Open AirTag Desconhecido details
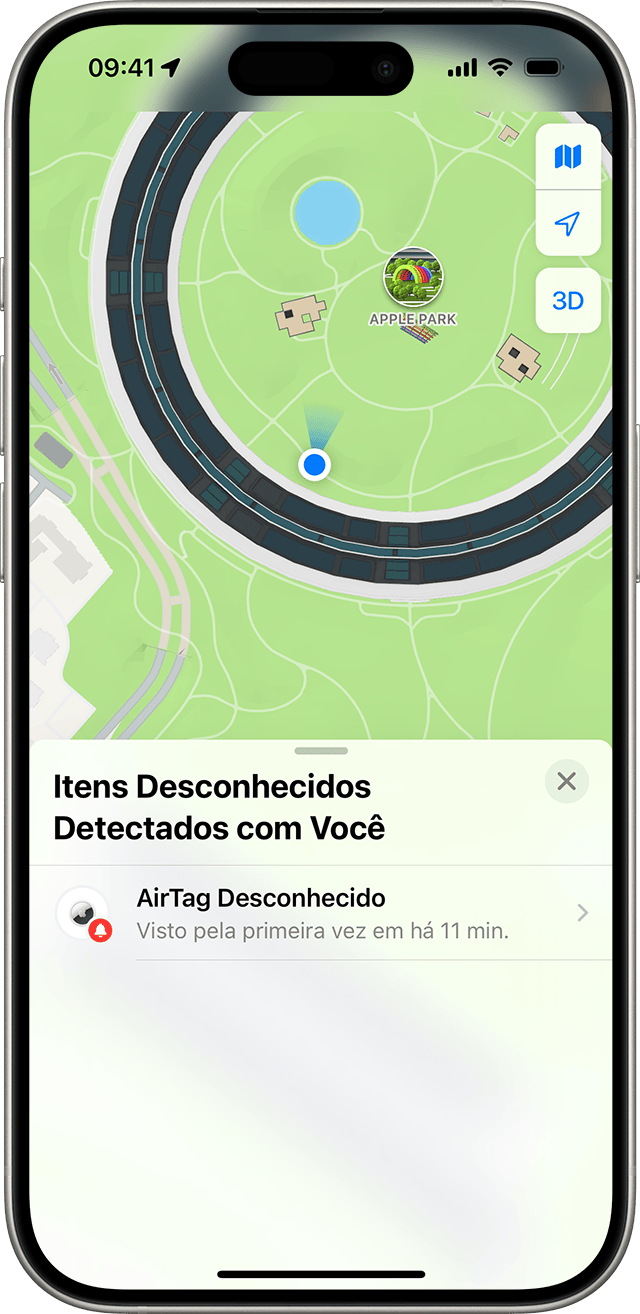This screenshot has height=1314, width=640. (321, 913)
